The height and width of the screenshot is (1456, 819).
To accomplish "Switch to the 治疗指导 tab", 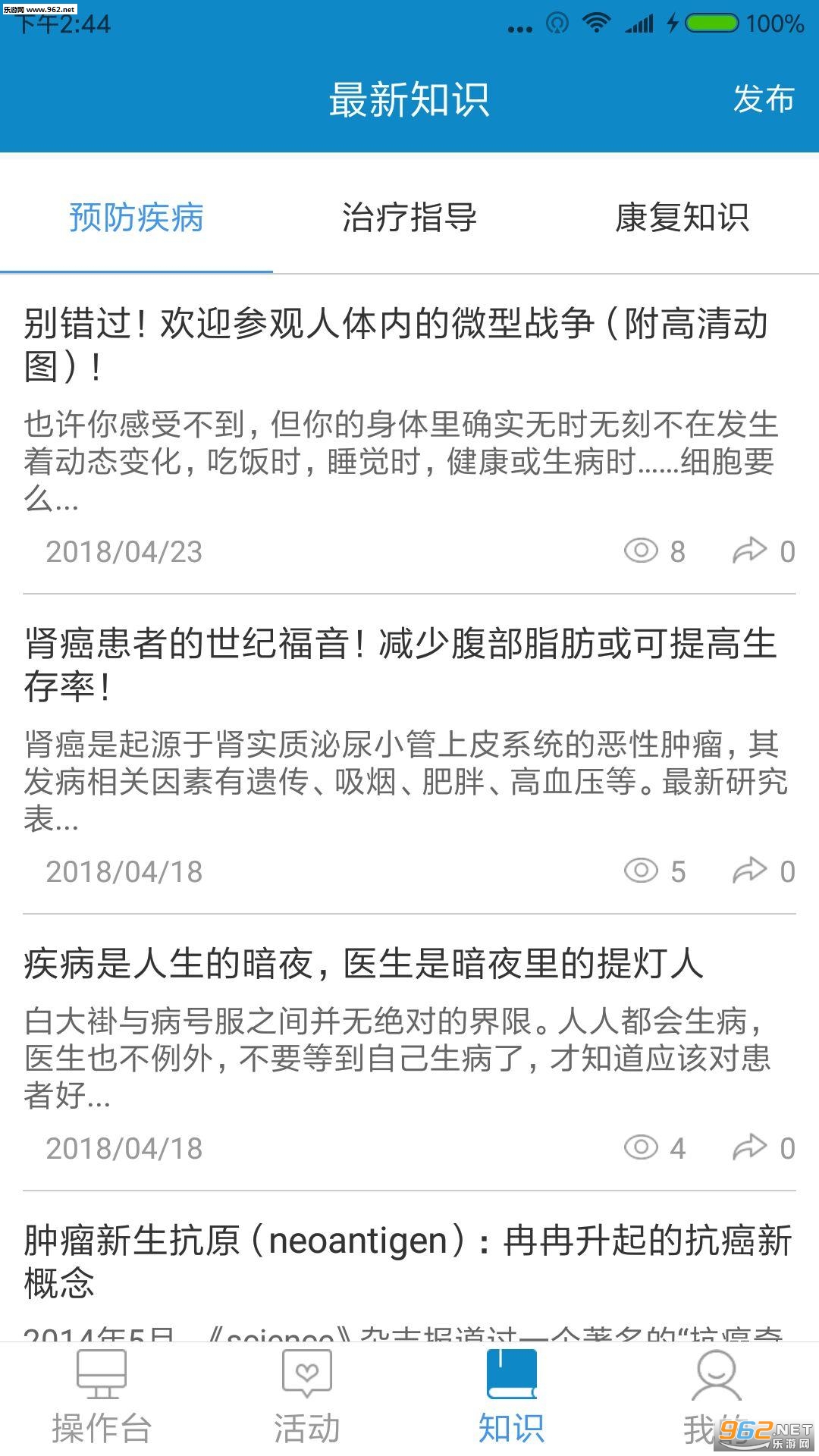I will click(409, 218).
